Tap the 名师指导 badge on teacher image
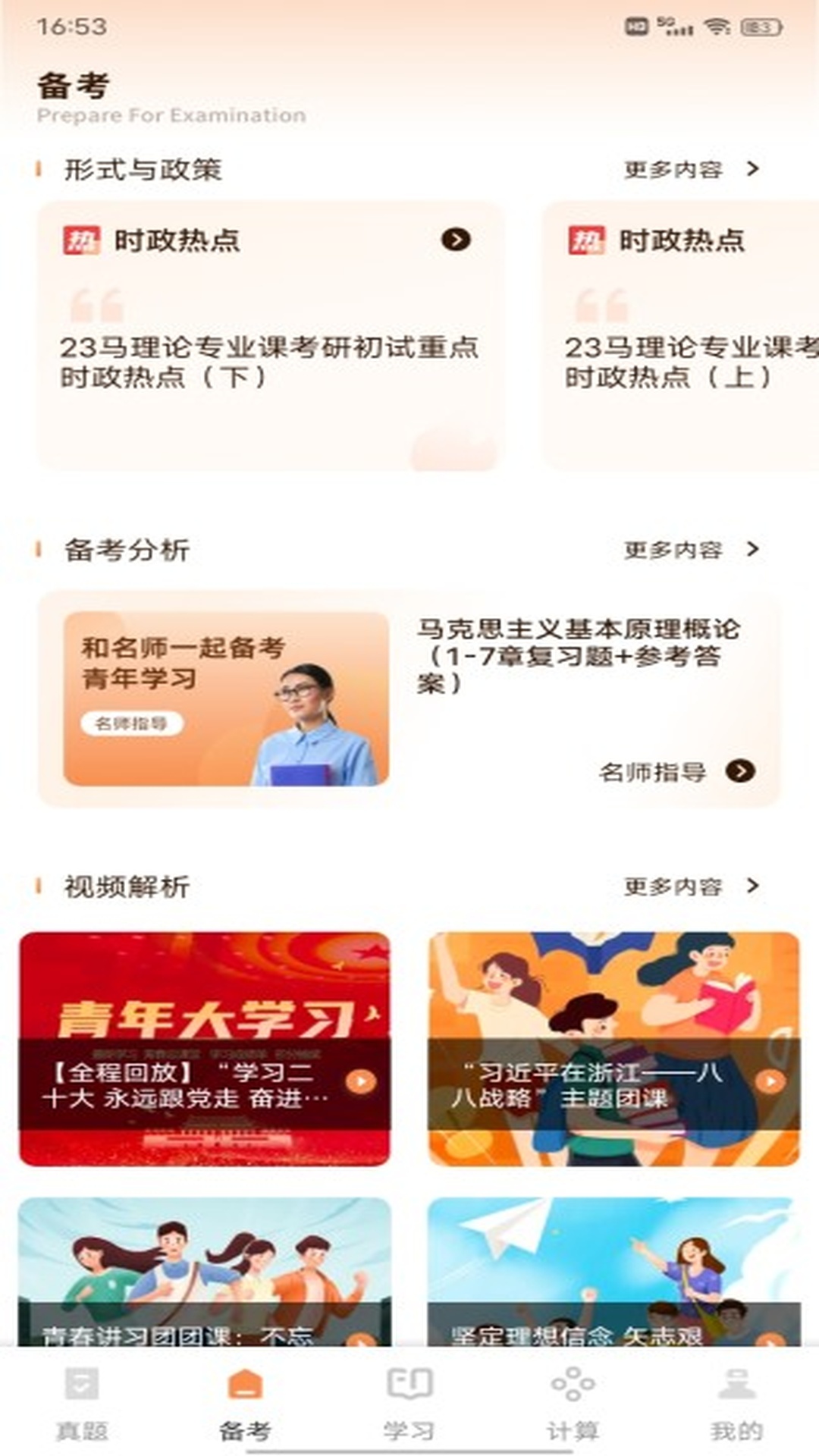 coord(133,724)
